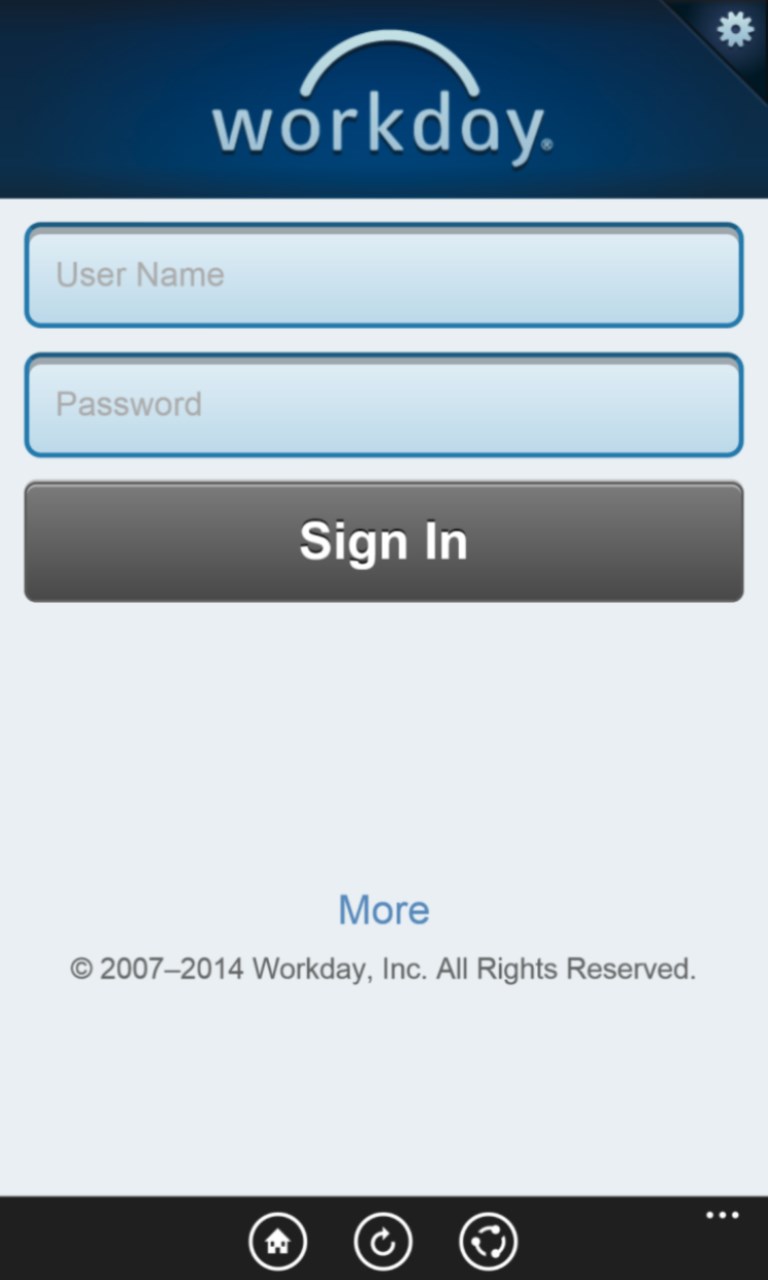The height and width of the screenshot is (1280, 768).
Task: Focus the User Name field
Action: tap(384, 275)
